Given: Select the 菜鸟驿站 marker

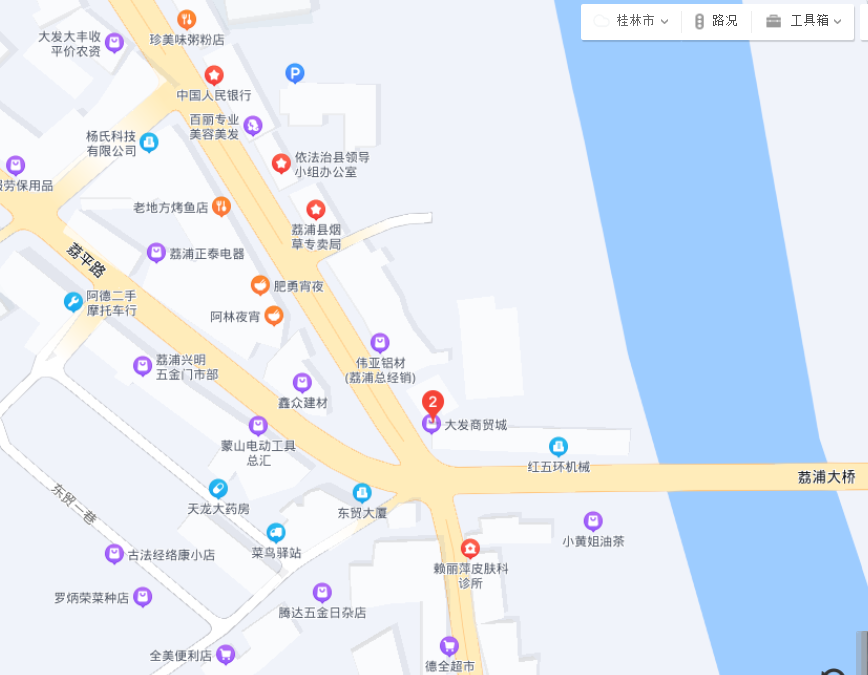Looking at the screenshot, I should pos(276,532).
